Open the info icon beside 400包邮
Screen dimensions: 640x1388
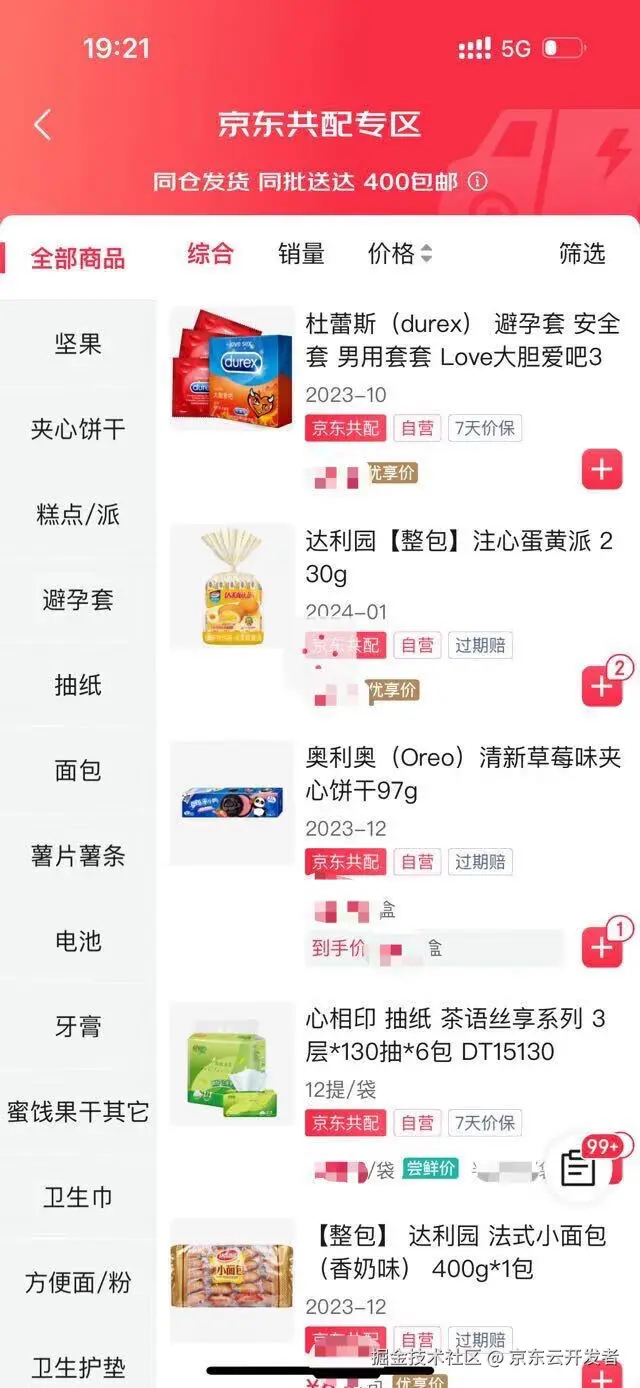(478, 181)
